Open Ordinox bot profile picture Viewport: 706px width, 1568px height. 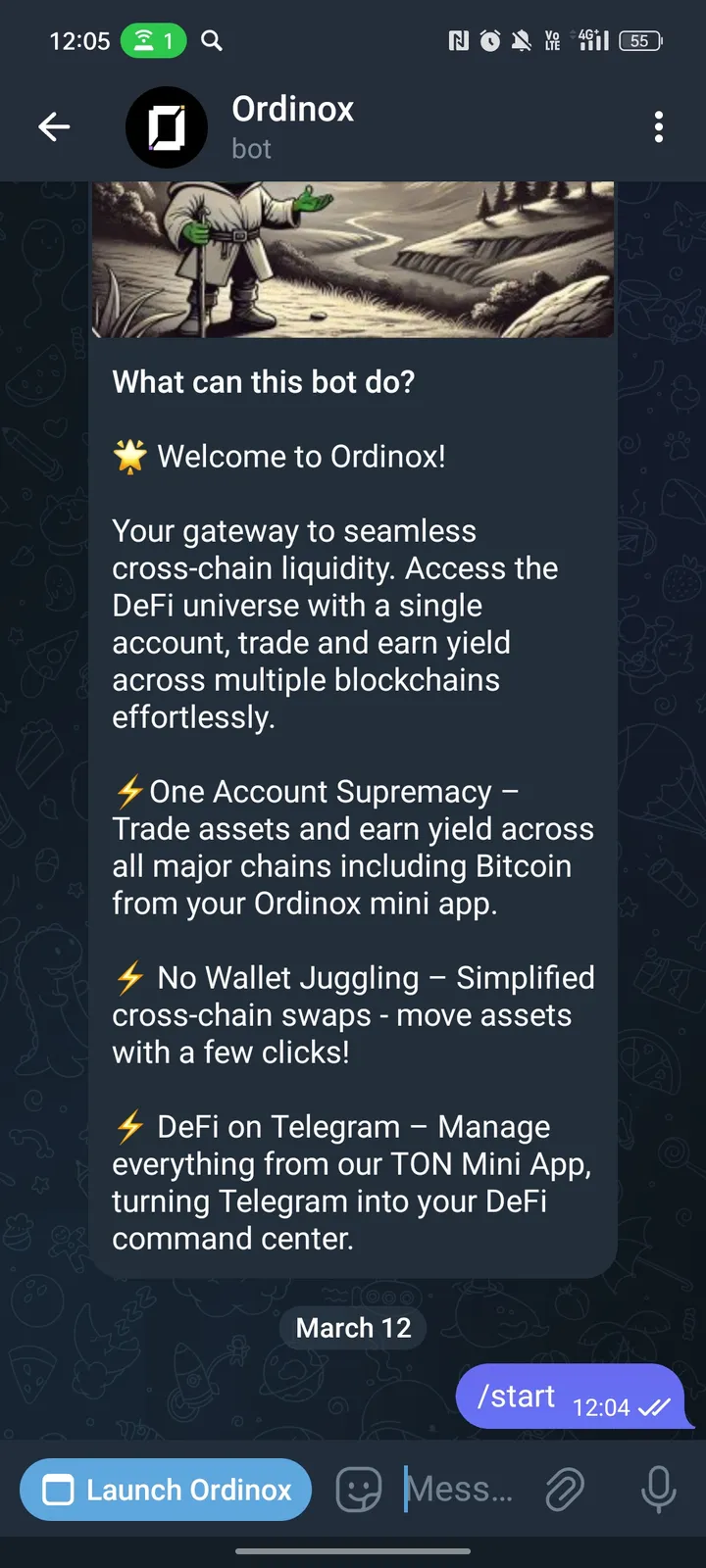pos(167,126)
